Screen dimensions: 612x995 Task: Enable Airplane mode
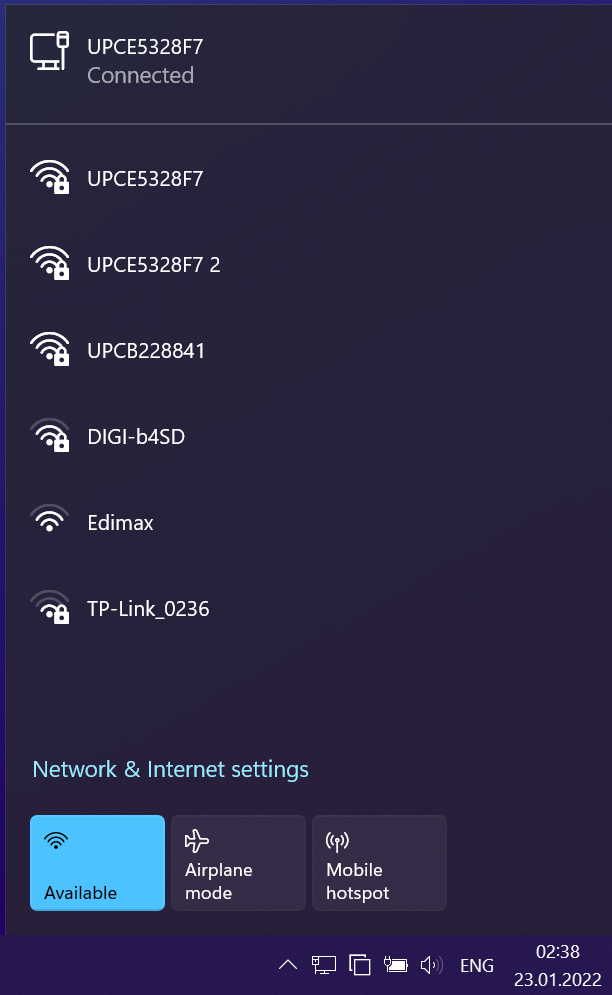click(x=238, y=862)
